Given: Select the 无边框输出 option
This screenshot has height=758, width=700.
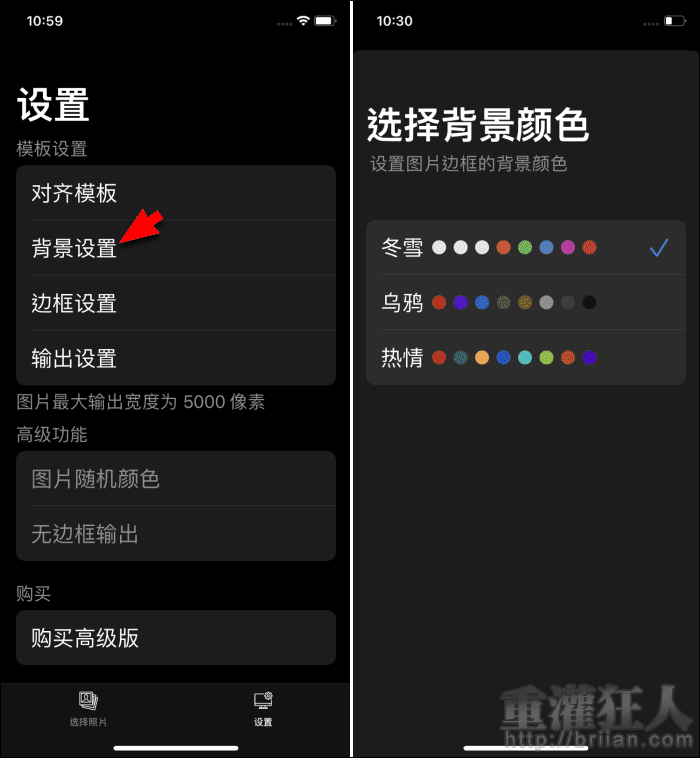Looking at the screenshot, I should (x=175, y=534).
